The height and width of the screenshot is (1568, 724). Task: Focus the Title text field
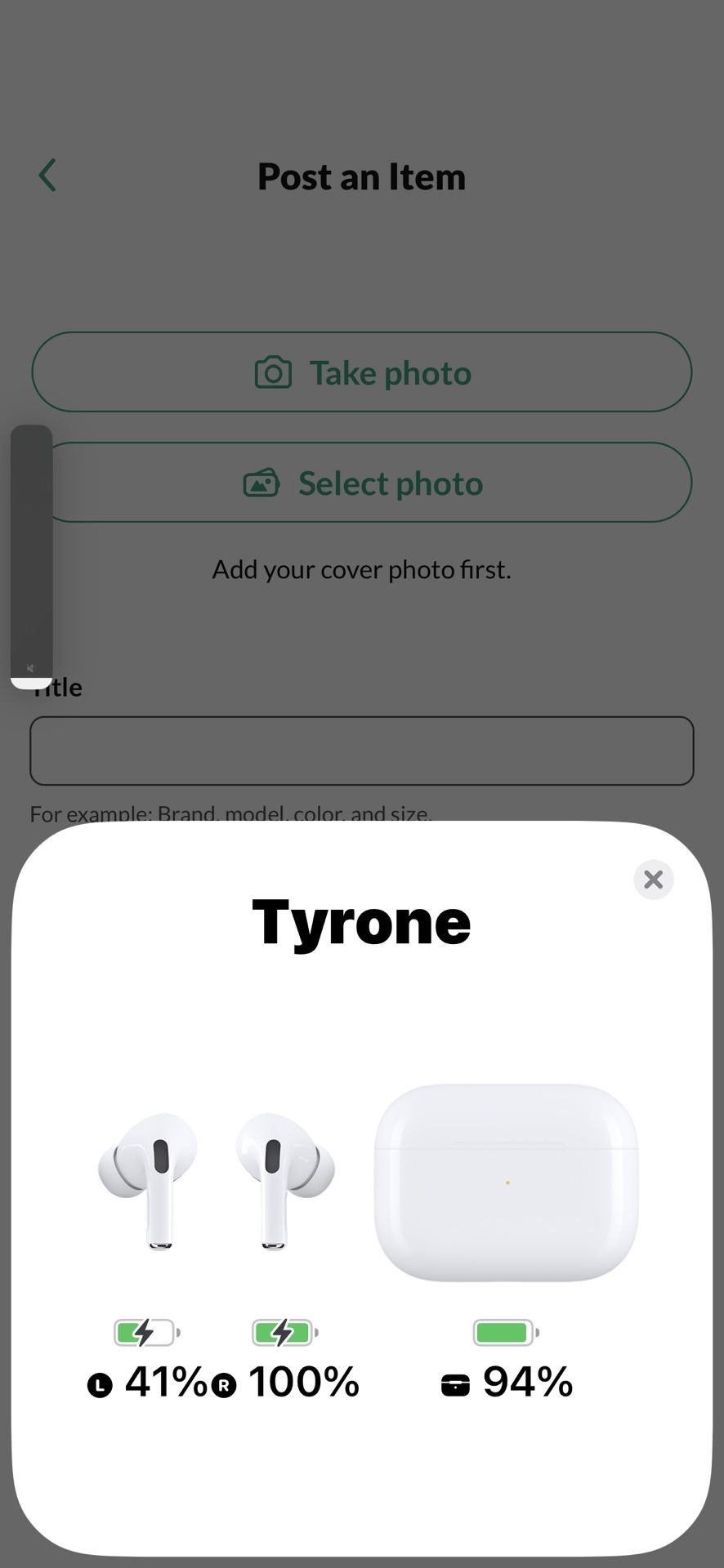362,751
